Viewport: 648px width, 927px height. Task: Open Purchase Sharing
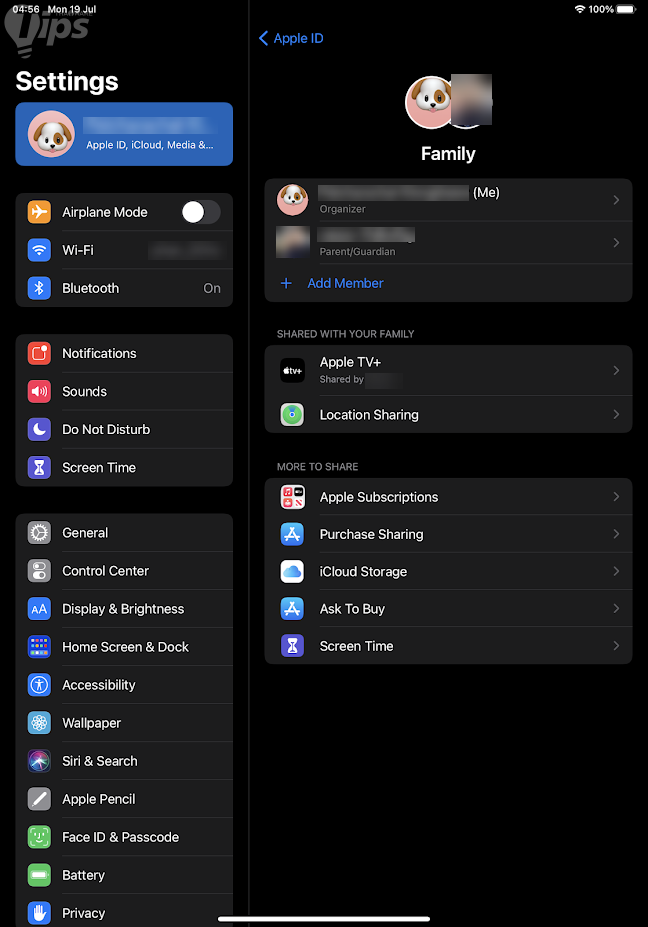pos(448,534)
